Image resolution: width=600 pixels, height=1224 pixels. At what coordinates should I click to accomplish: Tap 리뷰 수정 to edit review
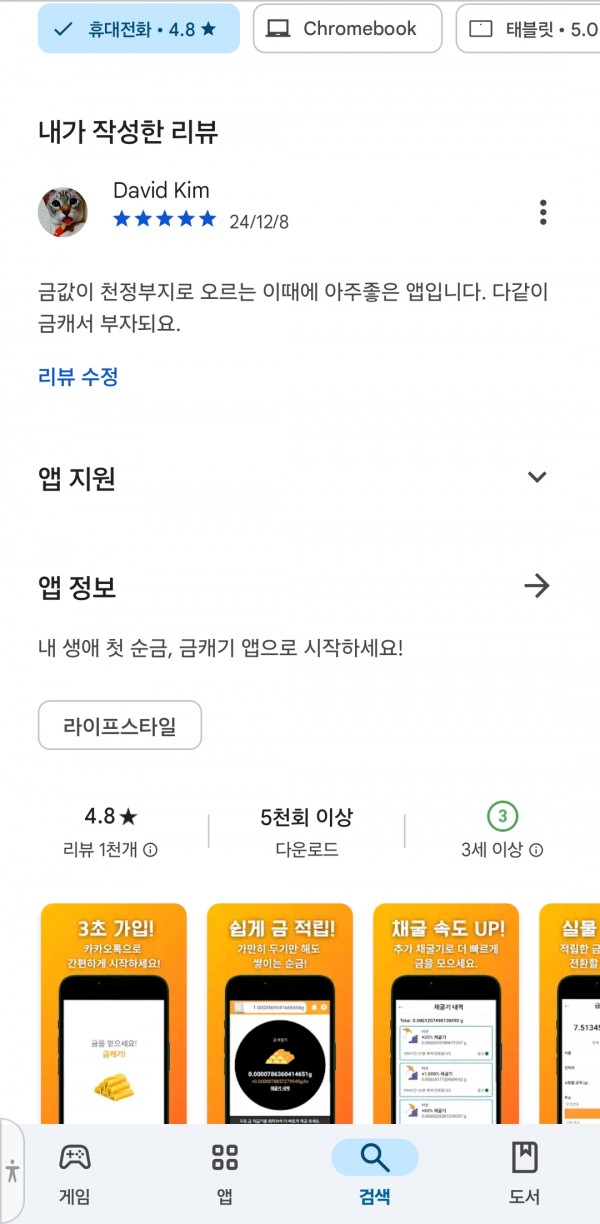click(78, 377)
